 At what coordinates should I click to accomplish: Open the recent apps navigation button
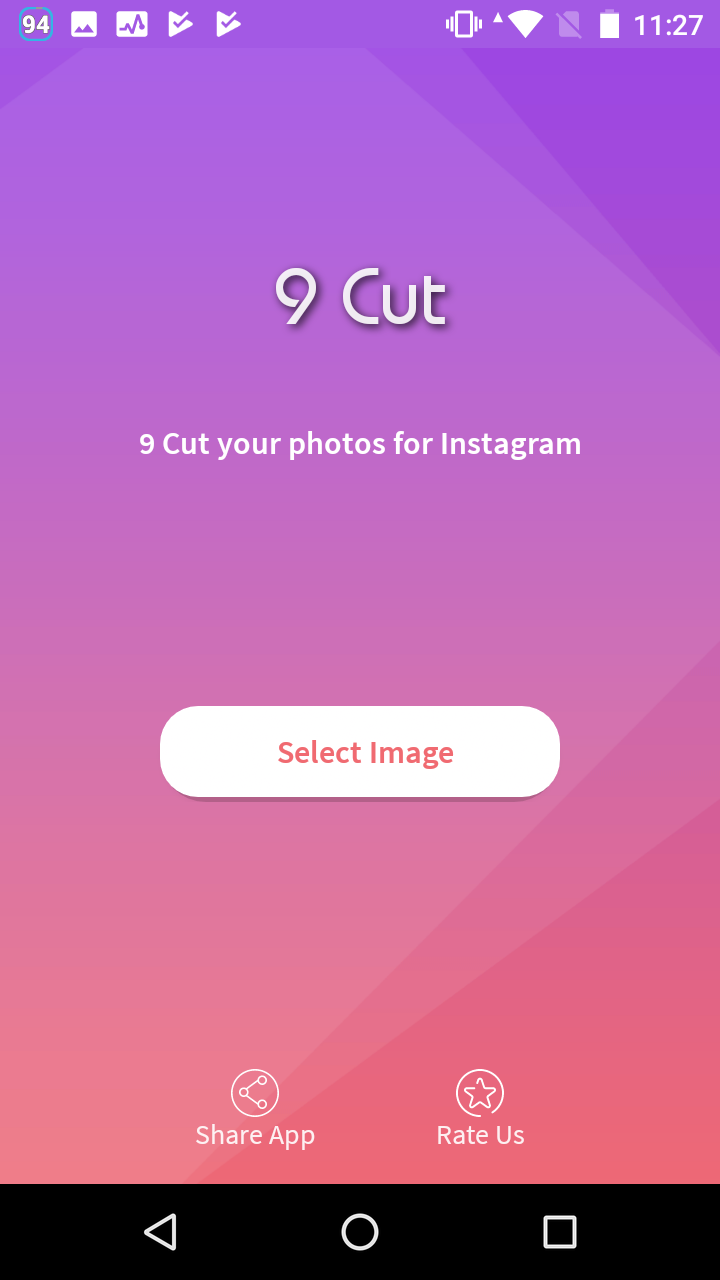pos(560,1232)
